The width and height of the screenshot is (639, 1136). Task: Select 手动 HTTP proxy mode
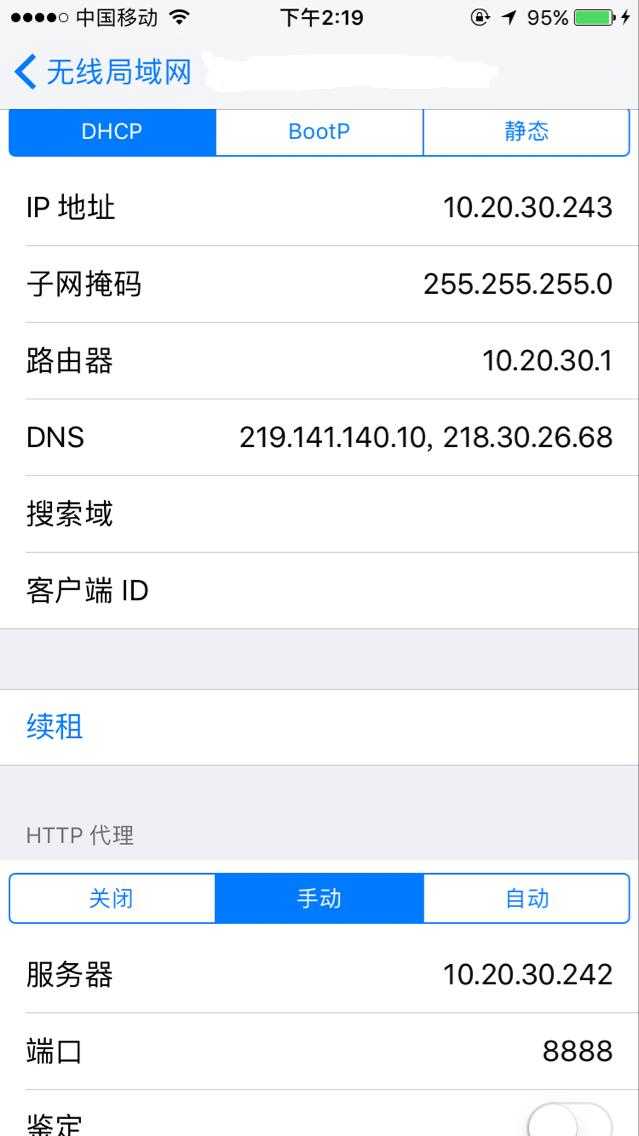(x=319, y=898)
